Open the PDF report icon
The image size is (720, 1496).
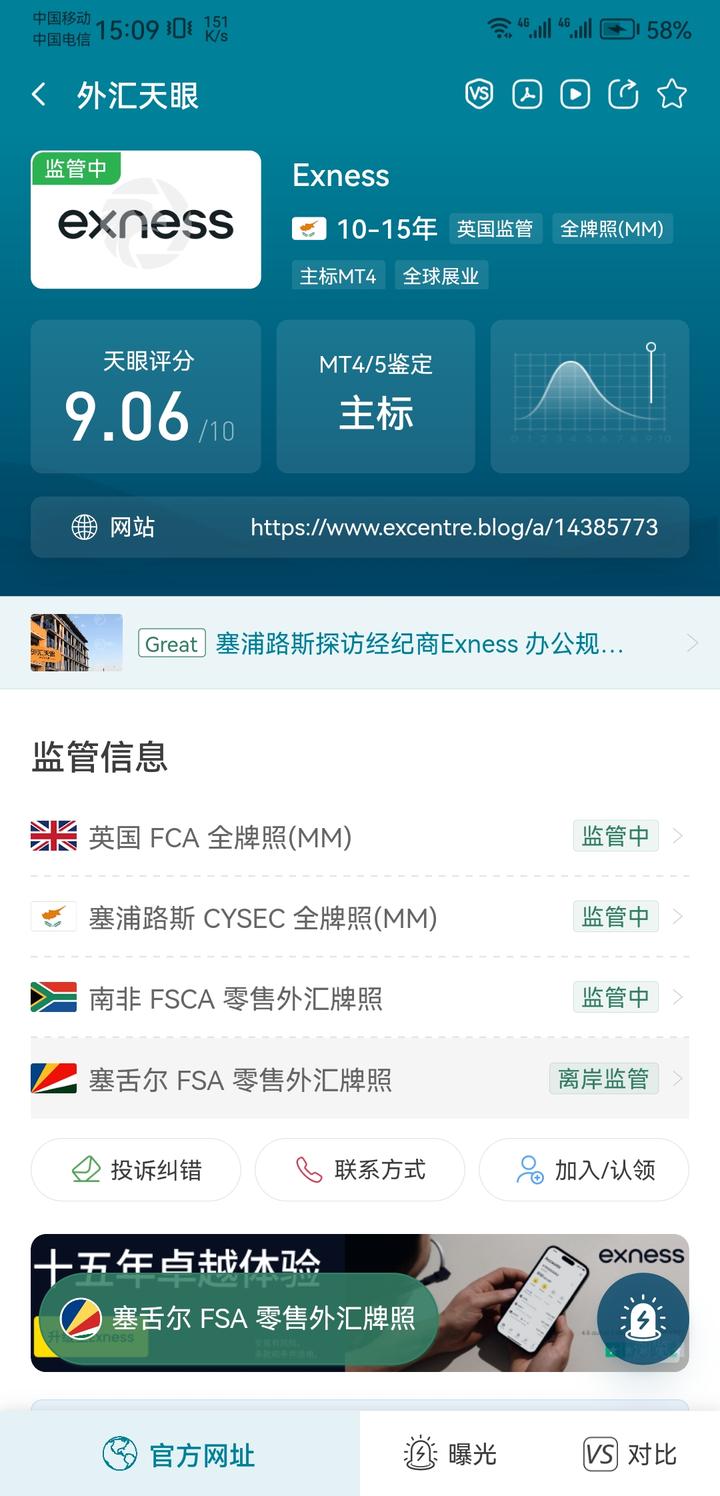coord(527,94)
